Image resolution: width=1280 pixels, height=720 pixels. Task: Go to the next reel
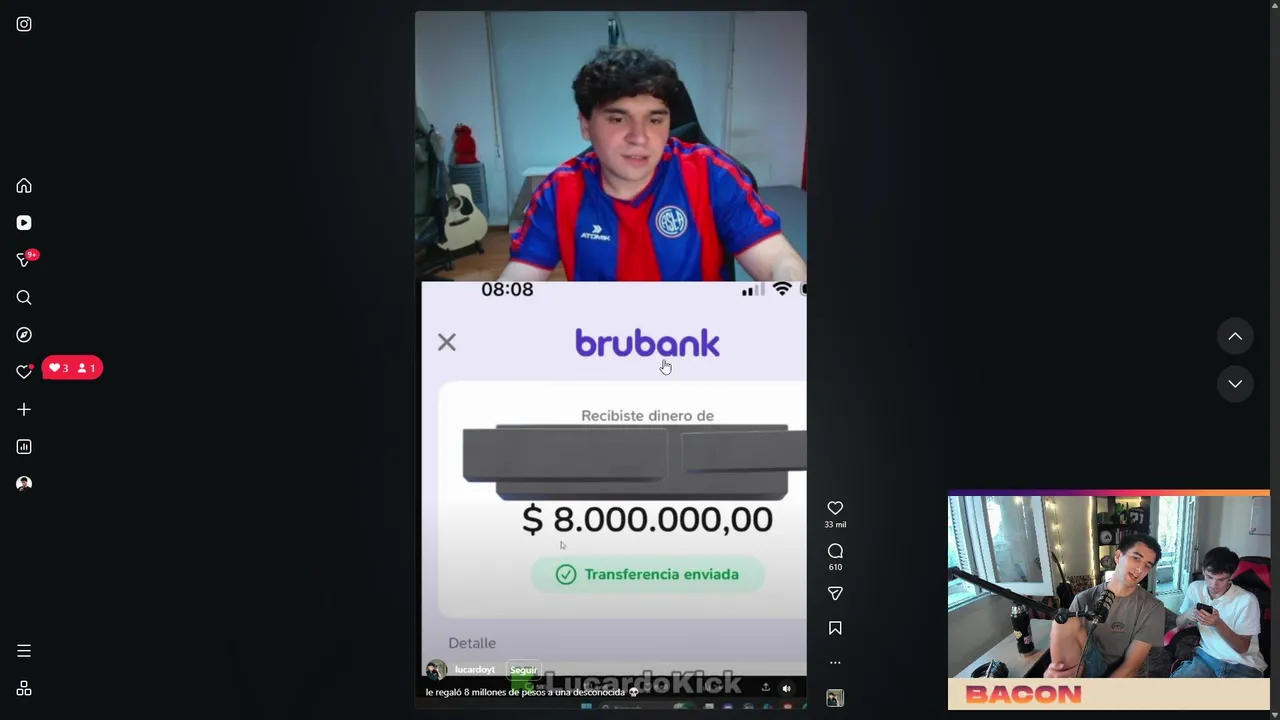click(x=1235, y=384)
